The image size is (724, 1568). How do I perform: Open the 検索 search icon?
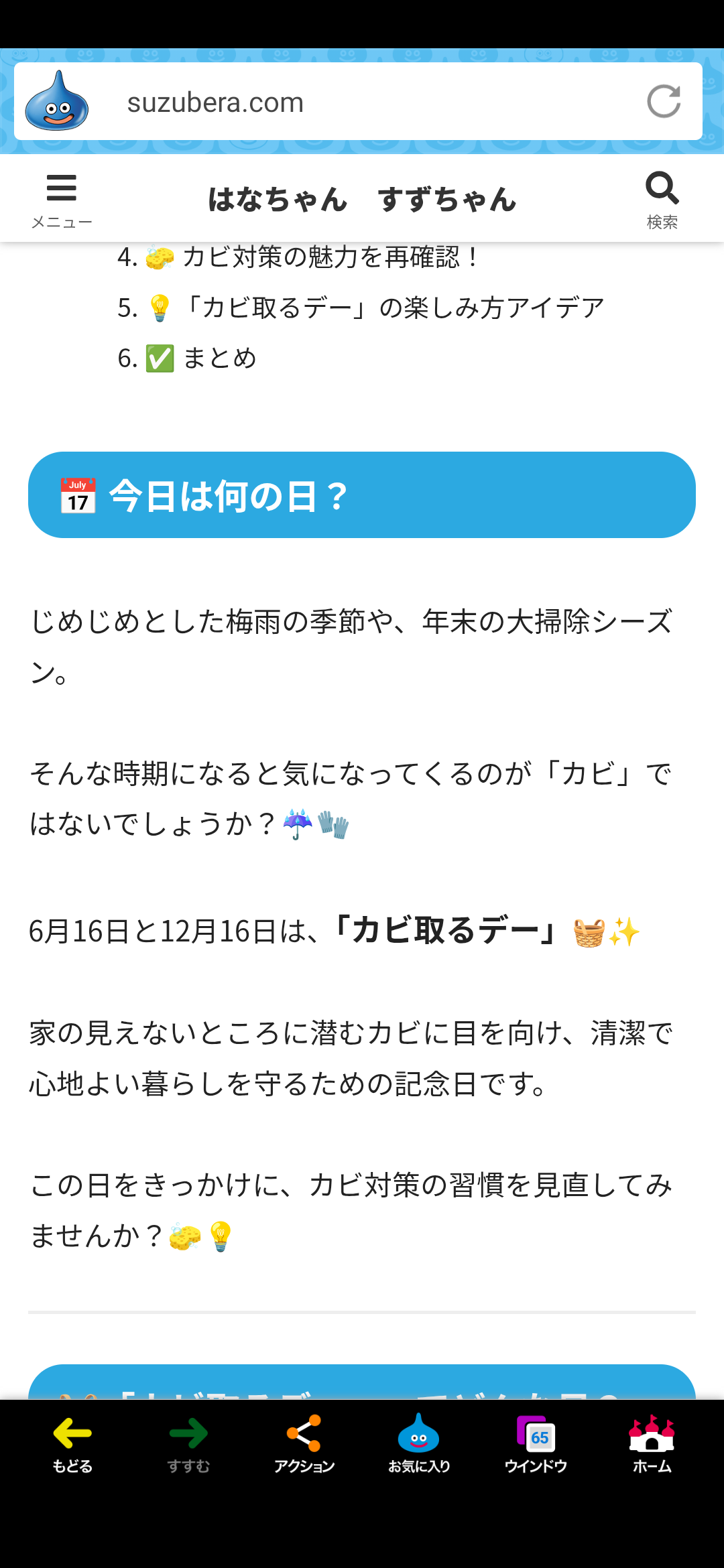click(x=662, y=200)
